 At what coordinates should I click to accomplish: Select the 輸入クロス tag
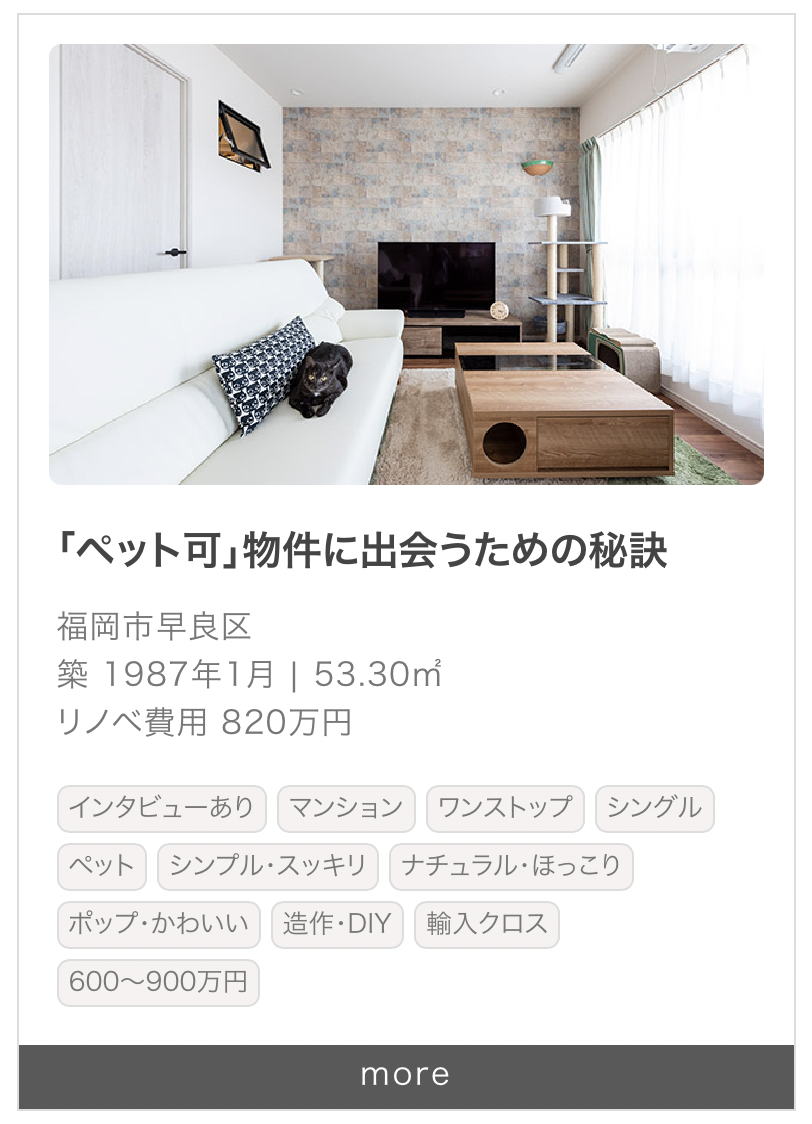point(486,924)
